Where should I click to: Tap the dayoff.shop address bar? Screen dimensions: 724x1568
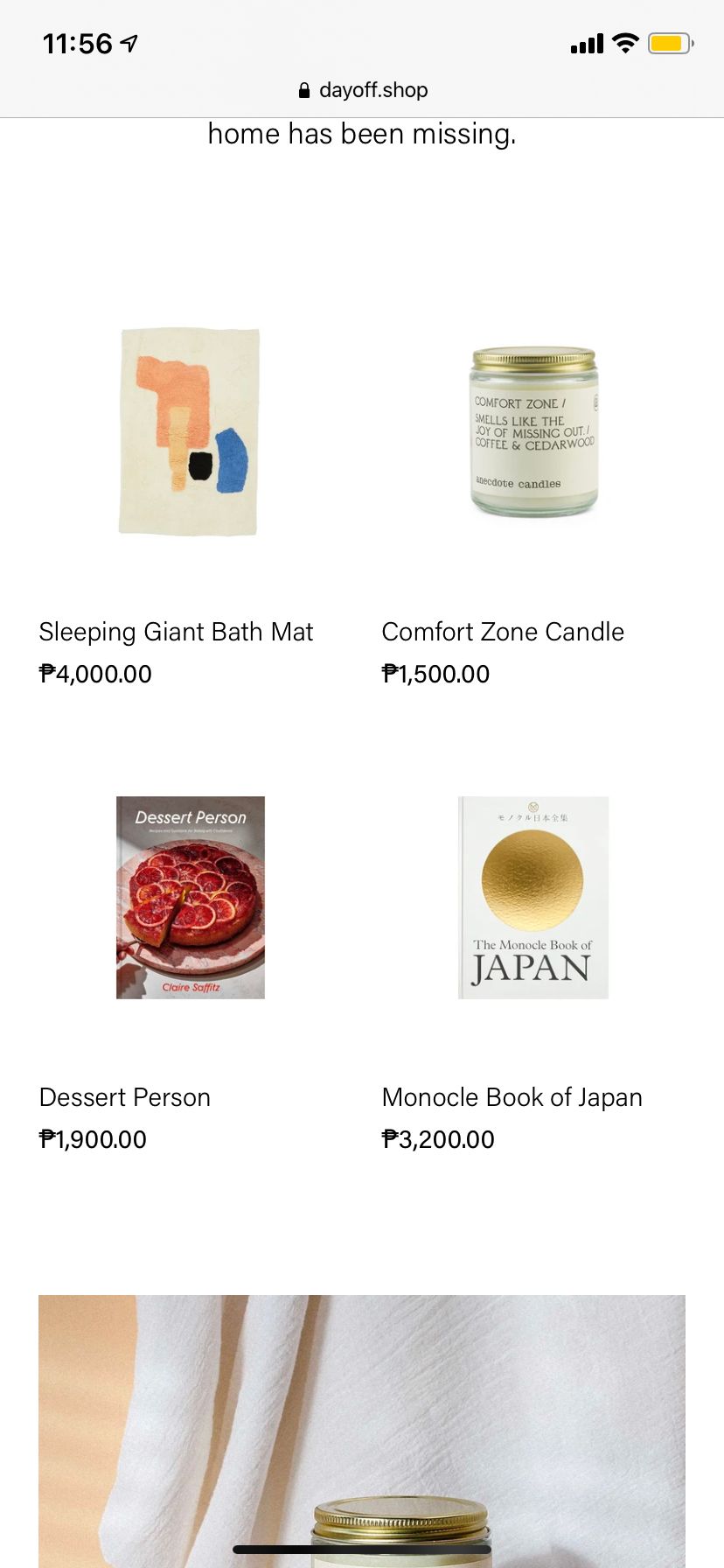tap(362, 90)
